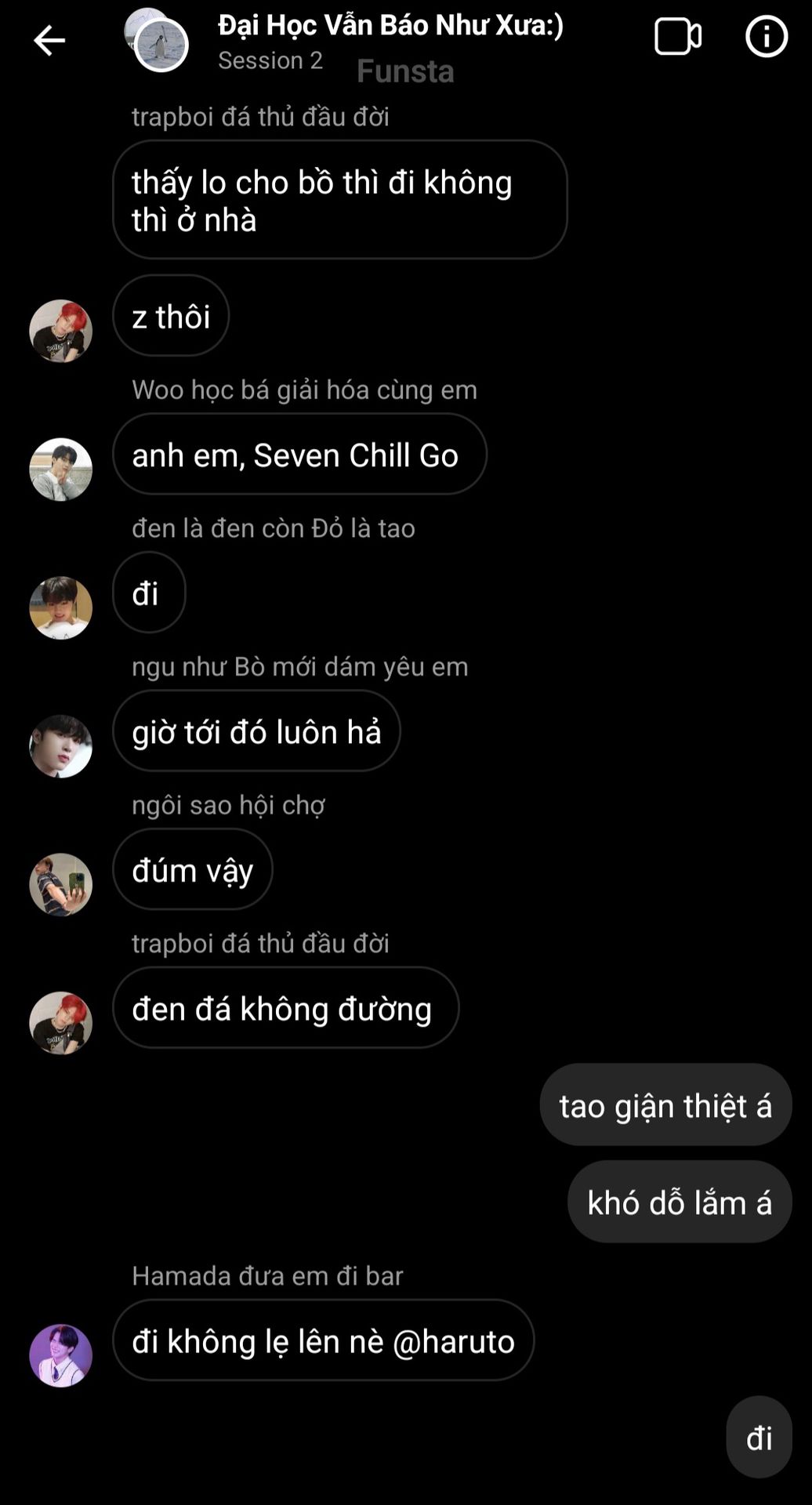Viewport: 812px width, 1505px height.
Task: Open the @haruto mention
Action: click(453, 1342)
